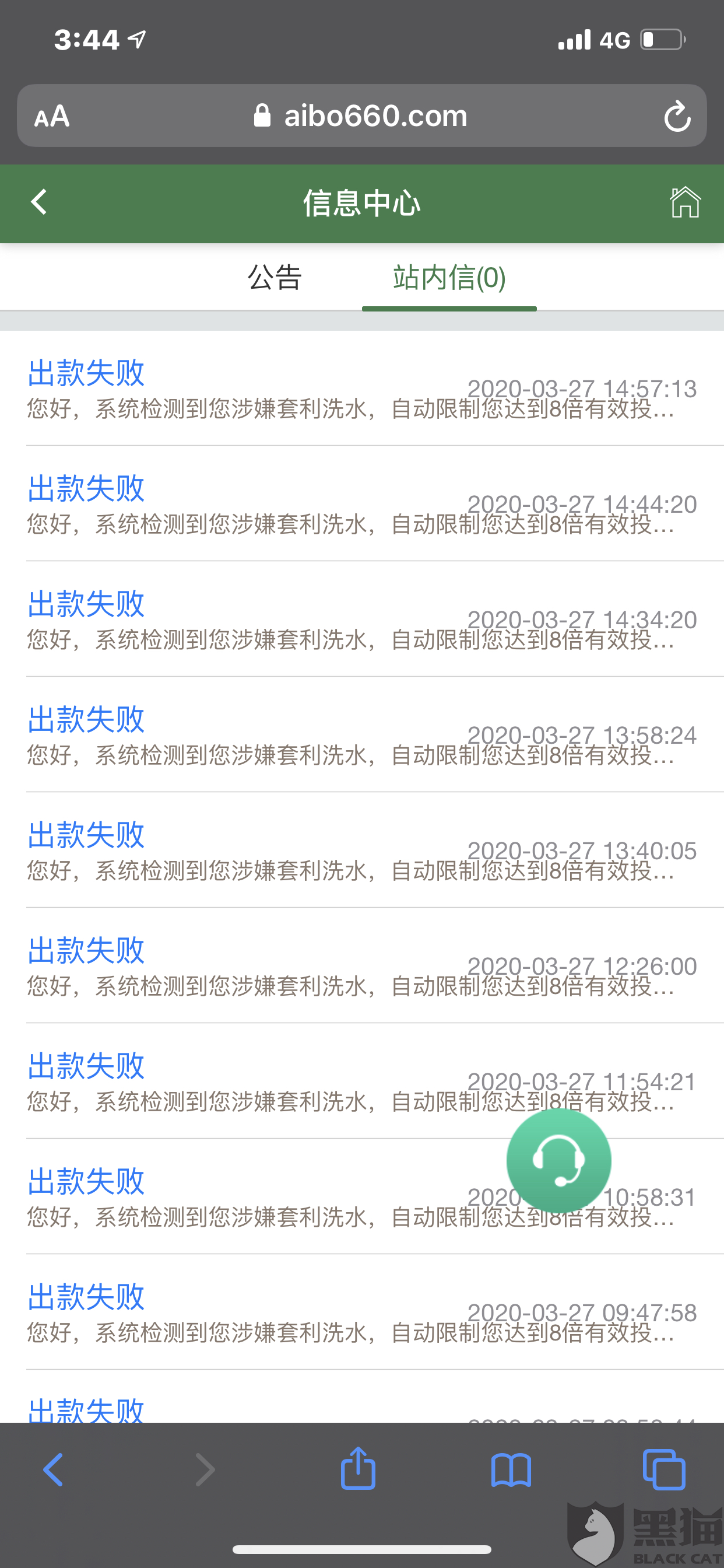The height and width of the screenshot is (1568, 724).
Task: Open Safari bookmarks
Action: [x=511, y=1469]
